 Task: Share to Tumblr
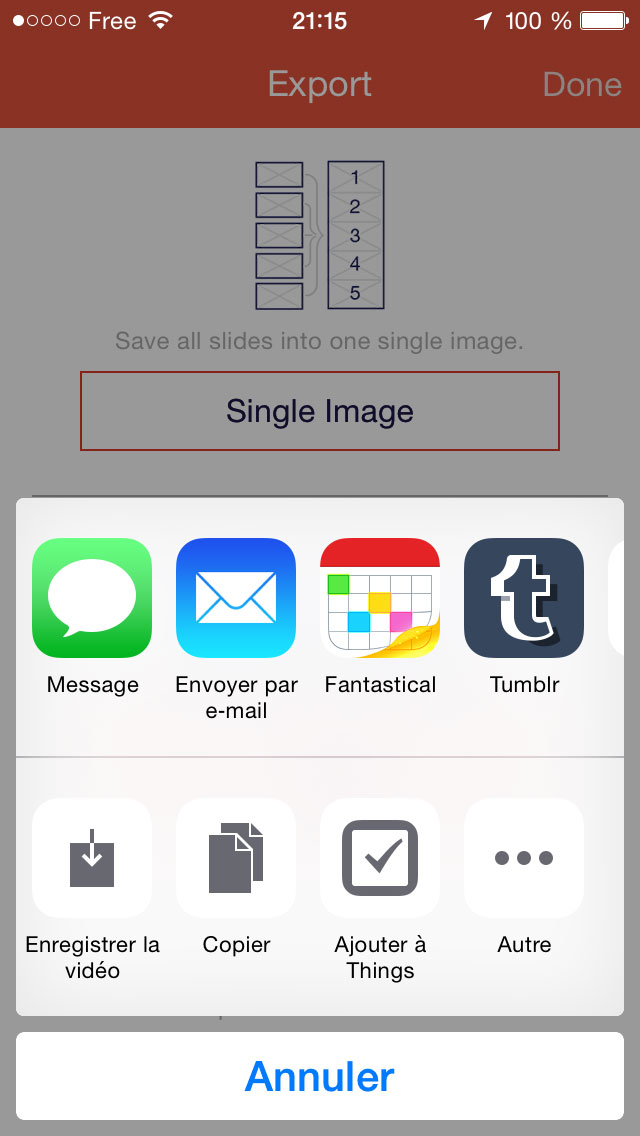tap(524, 598)
